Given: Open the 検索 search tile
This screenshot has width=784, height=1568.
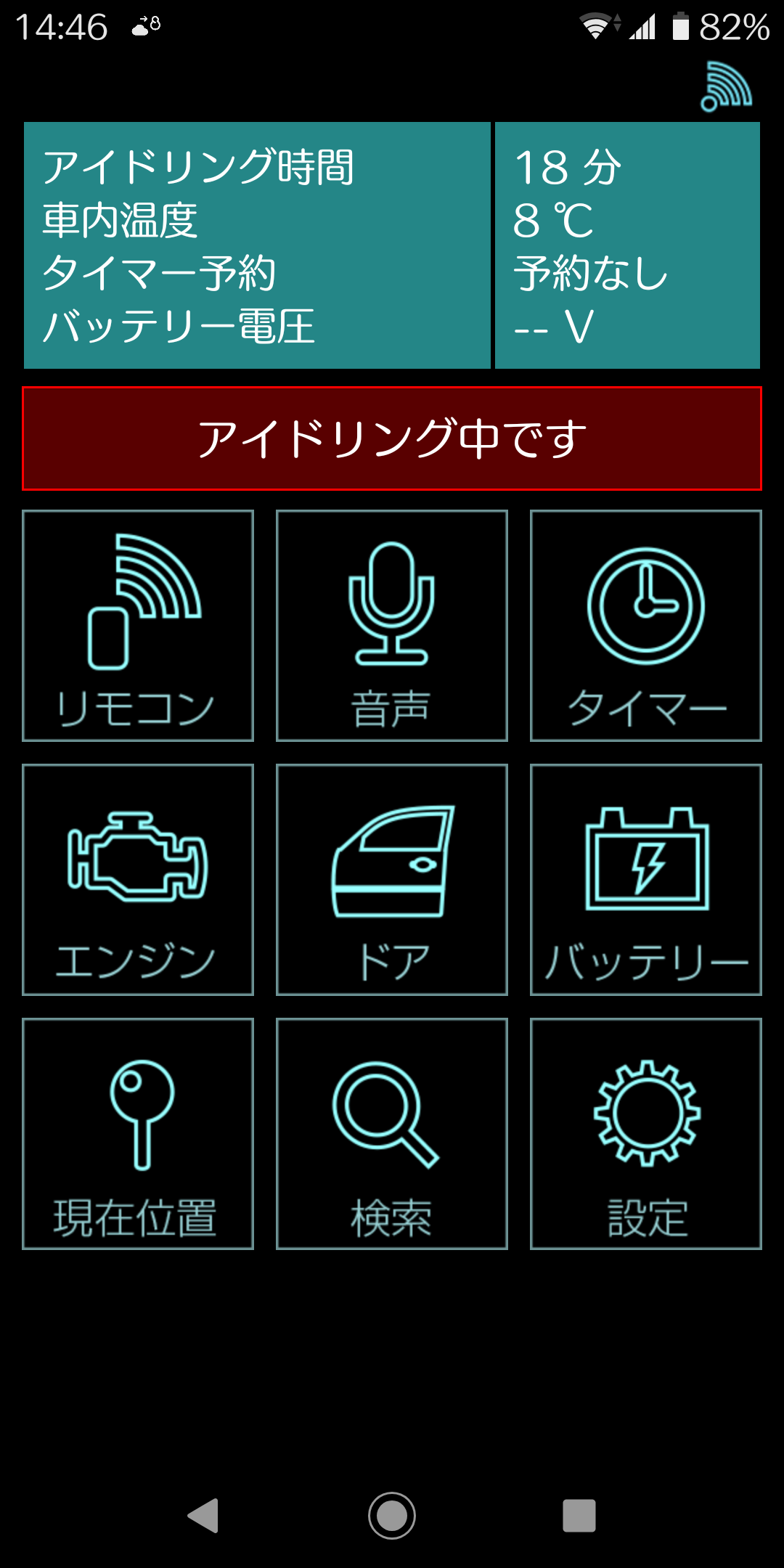Looking at the screenshot, I should point(392,1134).
